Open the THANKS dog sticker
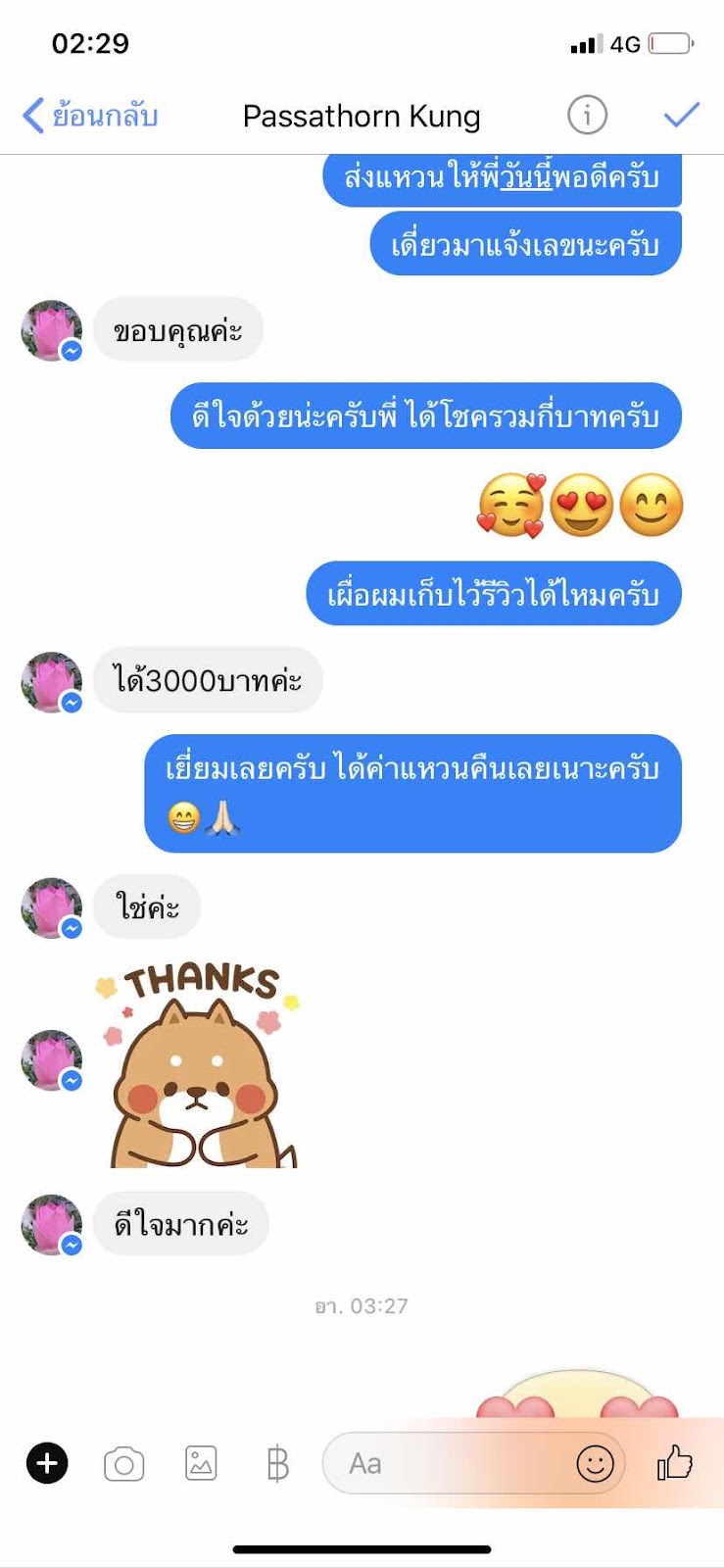 click(x=201, y=1066)
